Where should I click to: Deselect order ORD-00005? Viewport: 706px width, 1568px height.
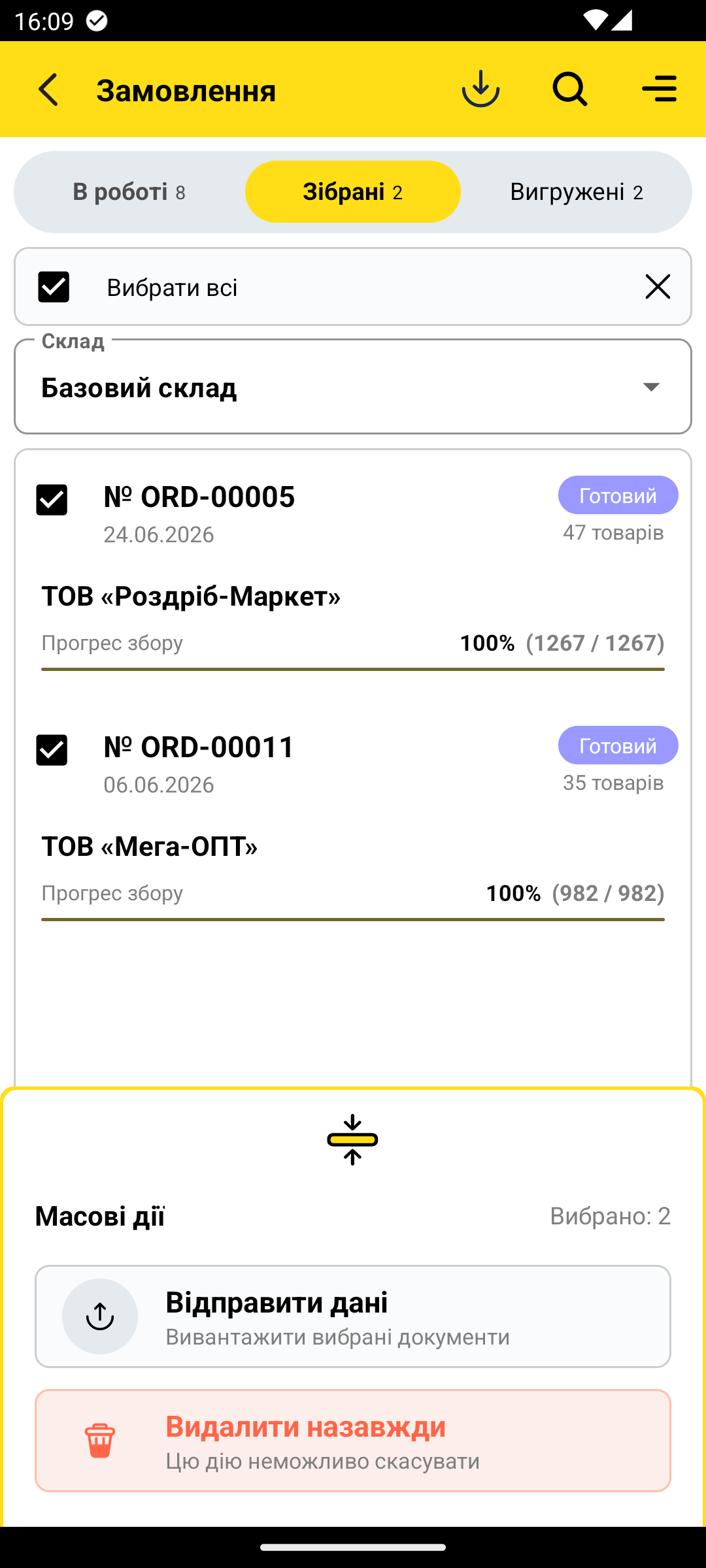tap(52, 500)
